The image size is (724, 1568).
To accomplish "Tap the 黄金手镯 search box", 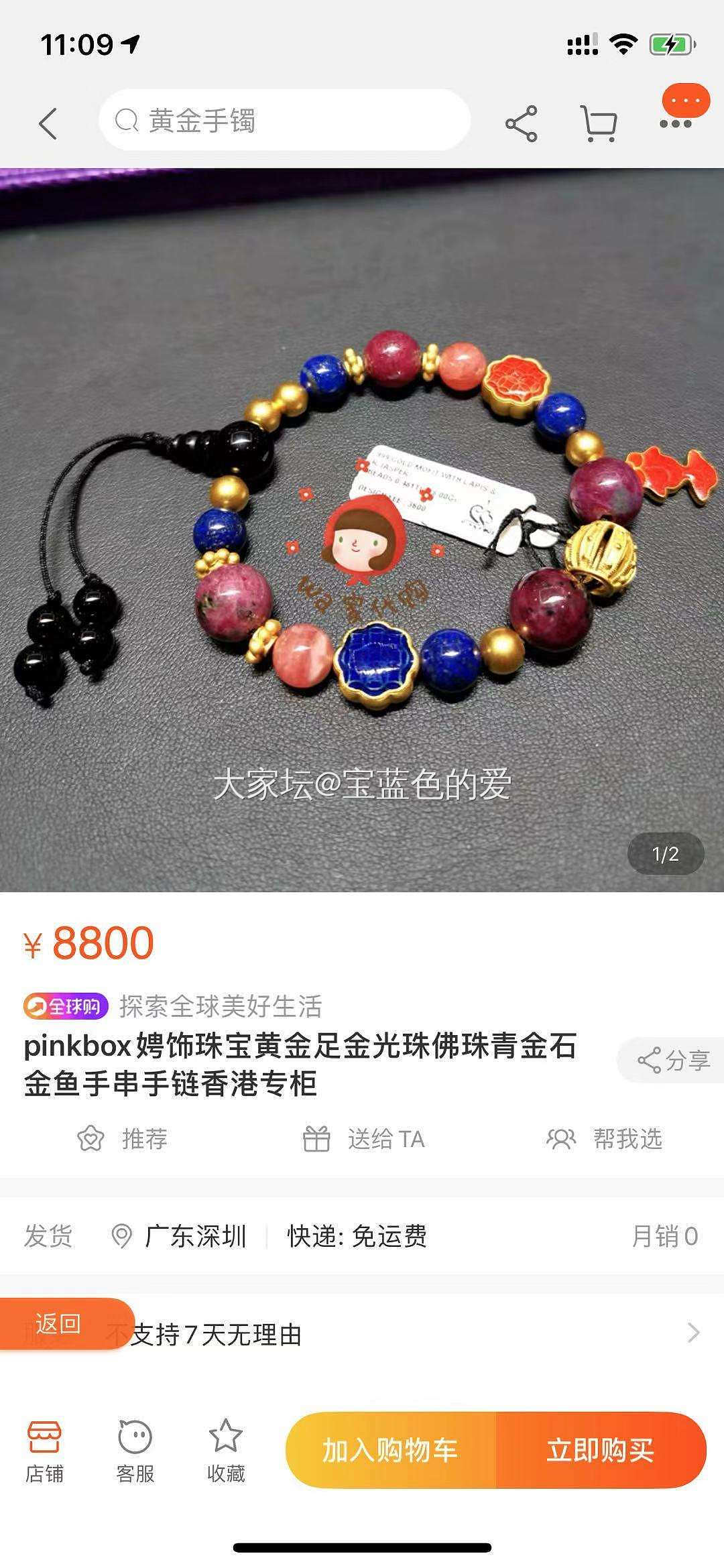I will [285, 121].
